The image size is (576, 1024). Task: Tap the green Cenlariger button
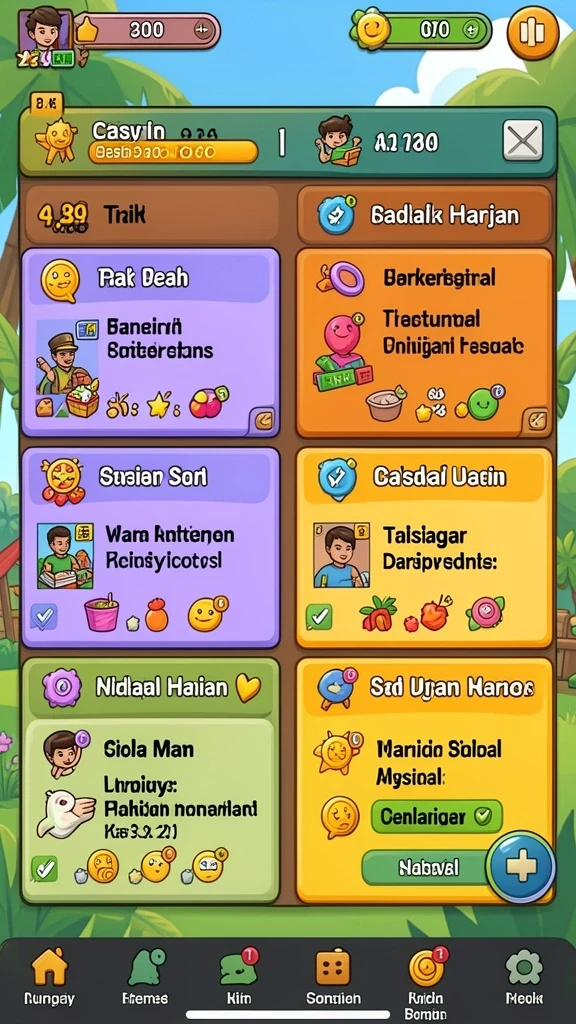(x=436, y=816)
